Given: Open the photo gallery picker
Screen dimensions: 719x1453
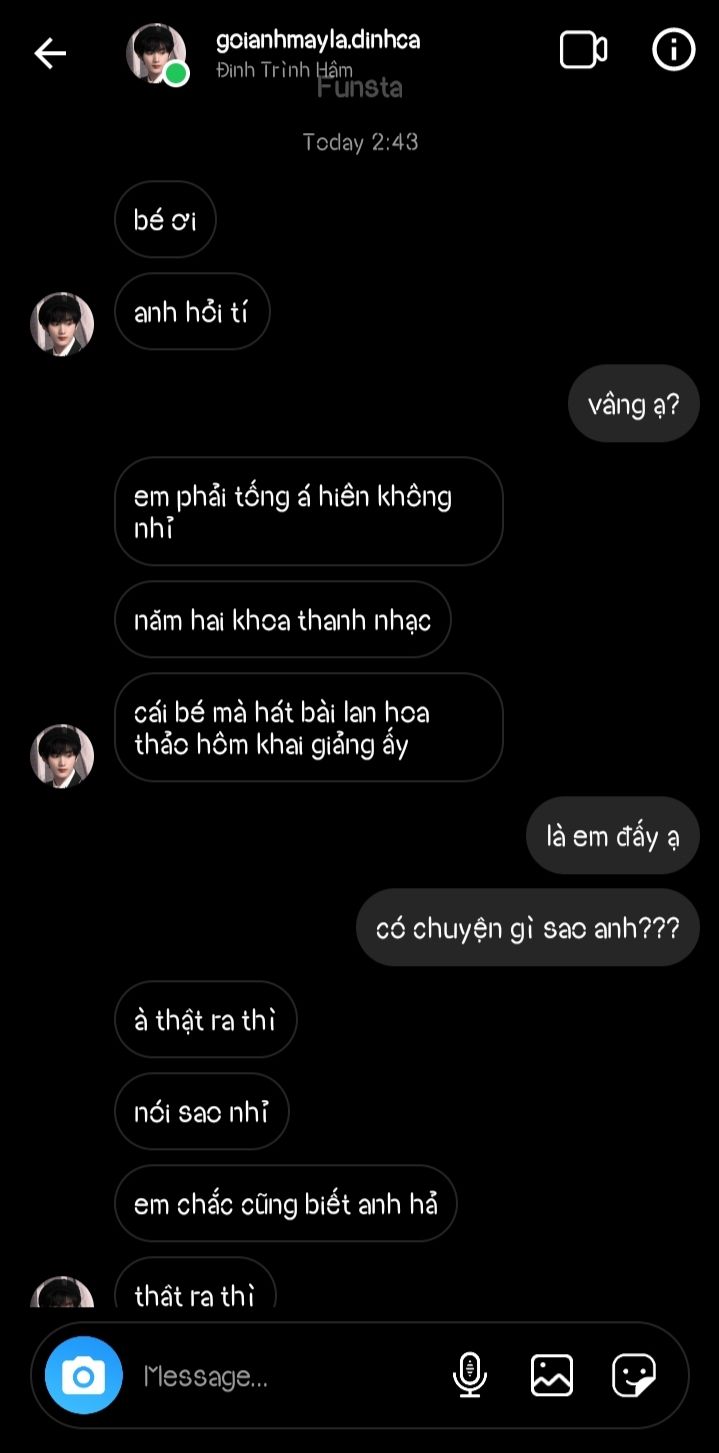Looking at the screenshot, I should [x=551, y=1375].
